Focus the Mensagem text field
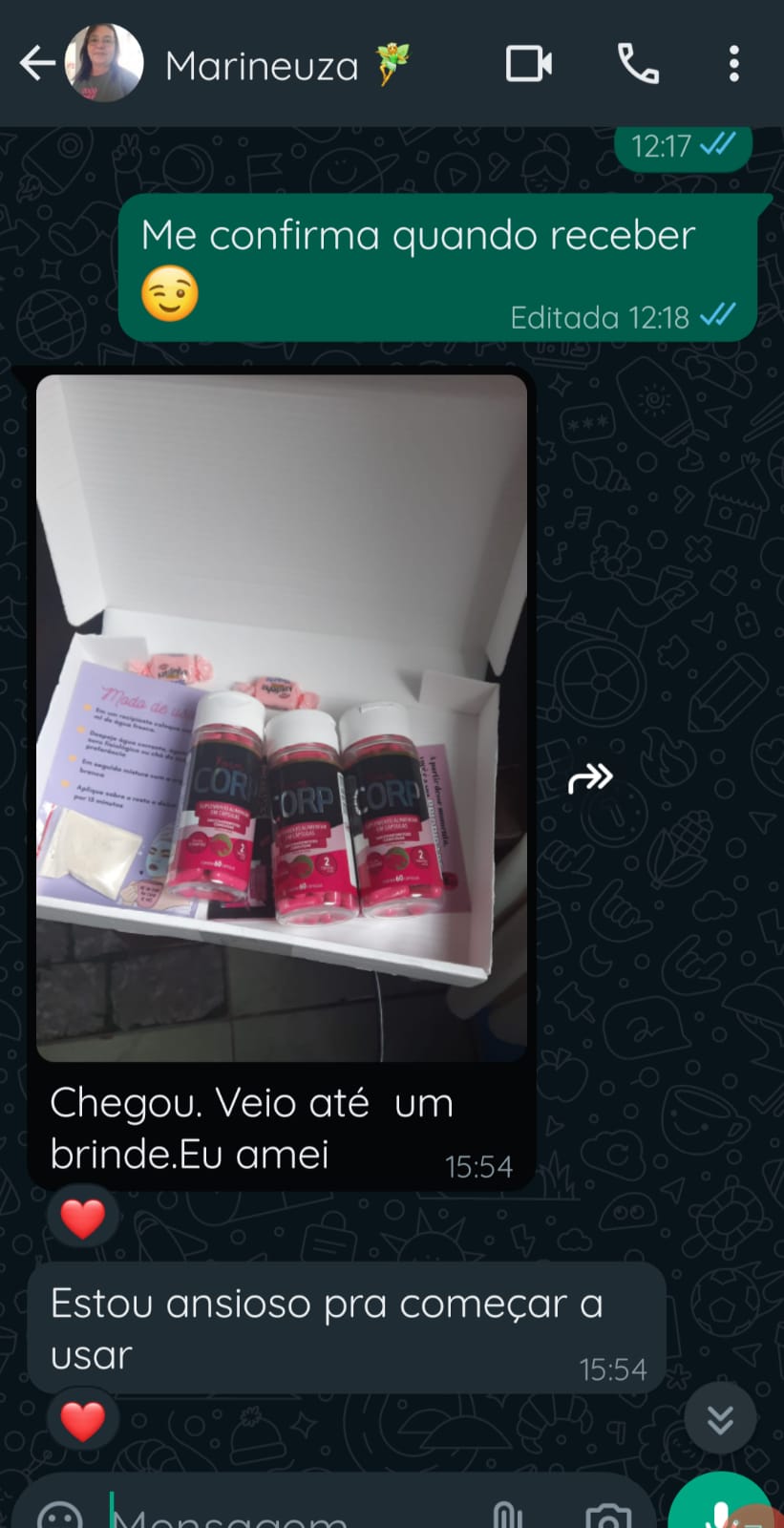Image resolution: width=784 pixels, height=1528 pixels. [x=286, y=1517]
